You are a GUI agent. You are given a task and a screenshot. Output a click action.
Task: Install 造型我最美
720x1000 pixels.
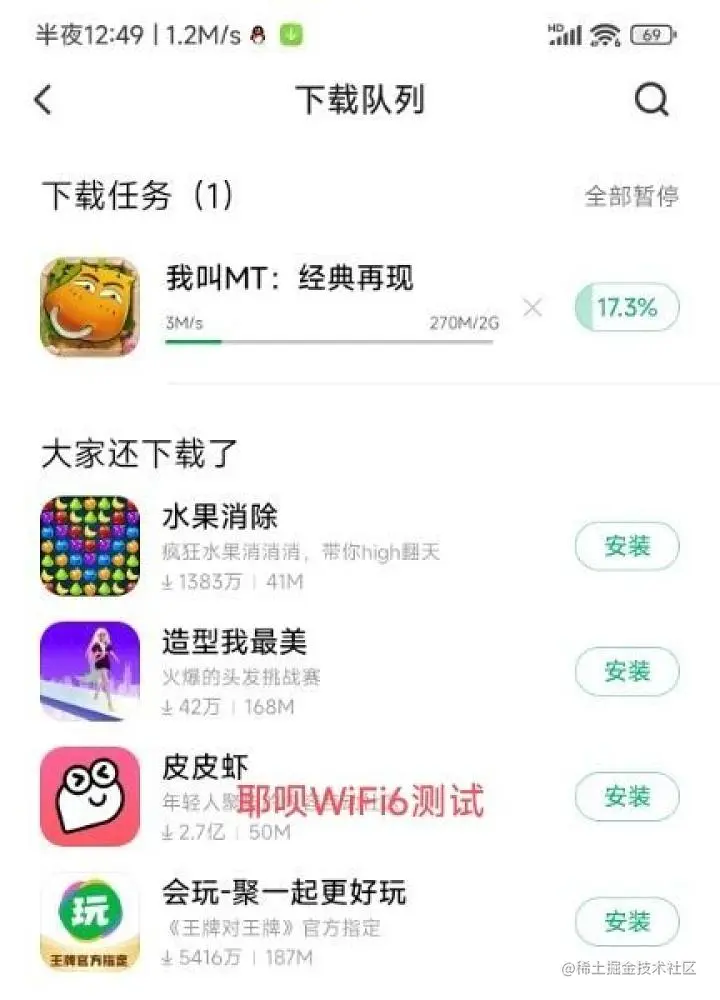[x=627, y=671]
